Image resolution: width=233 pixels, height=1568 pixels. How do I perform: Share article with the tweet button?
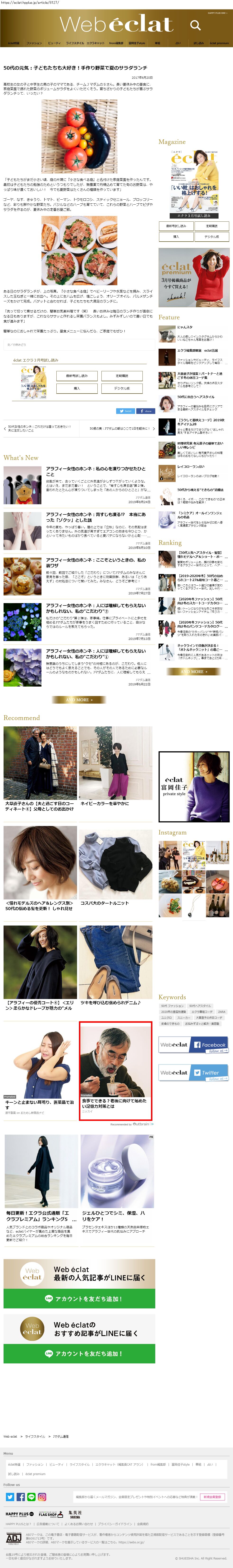coord(125,411)
